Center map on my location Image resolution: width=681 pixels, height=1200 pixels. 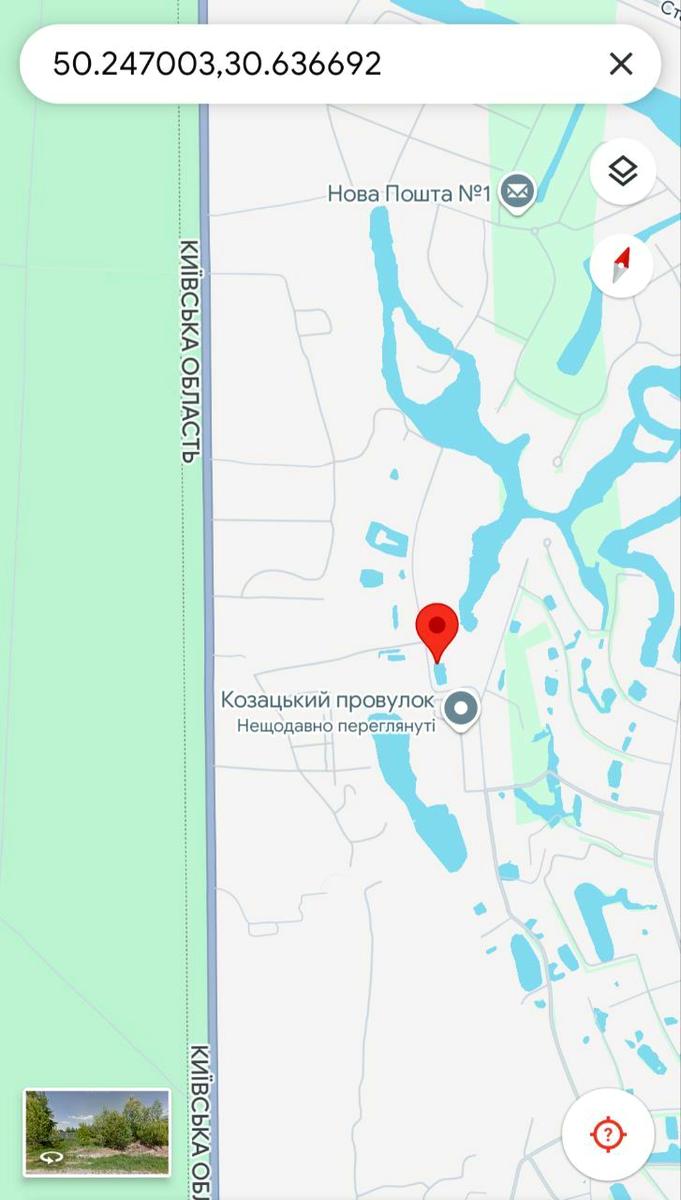click(608, 1134)
